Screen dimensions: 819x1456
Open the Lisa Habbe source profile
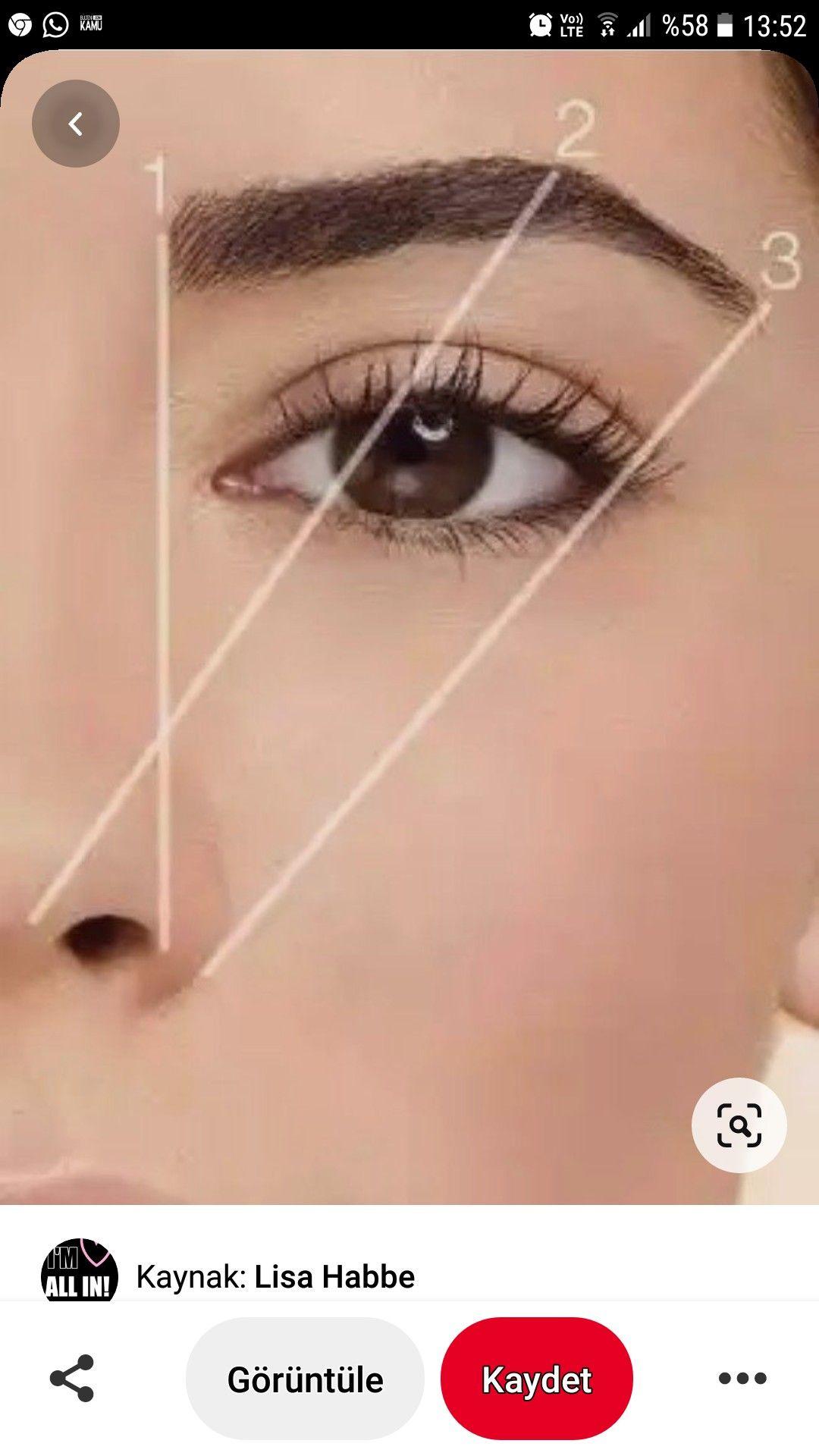tap(334, 1277)
